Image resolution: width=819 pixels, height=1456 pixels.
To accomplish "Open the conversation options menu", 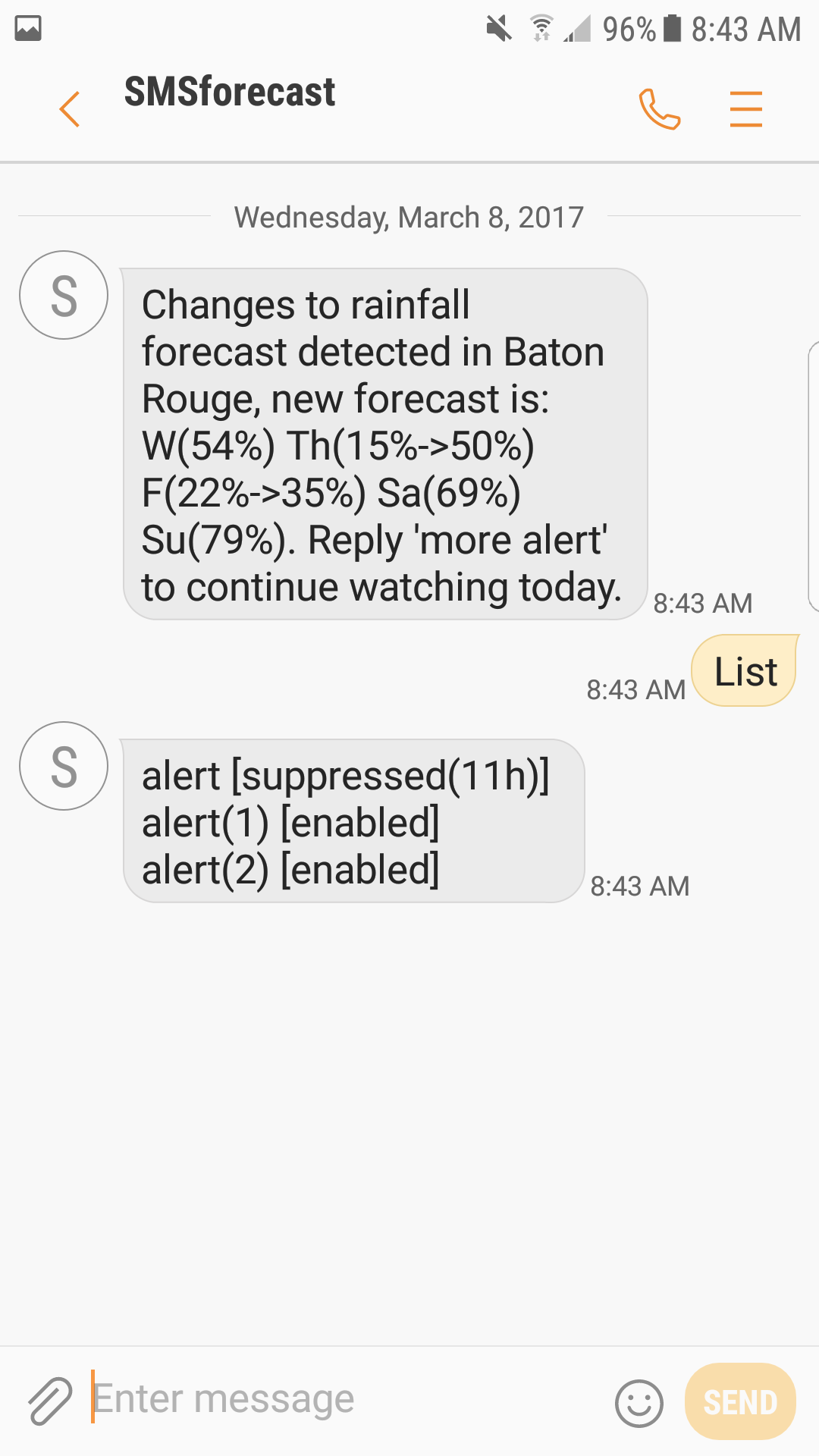I will click(x=745, y=109).
